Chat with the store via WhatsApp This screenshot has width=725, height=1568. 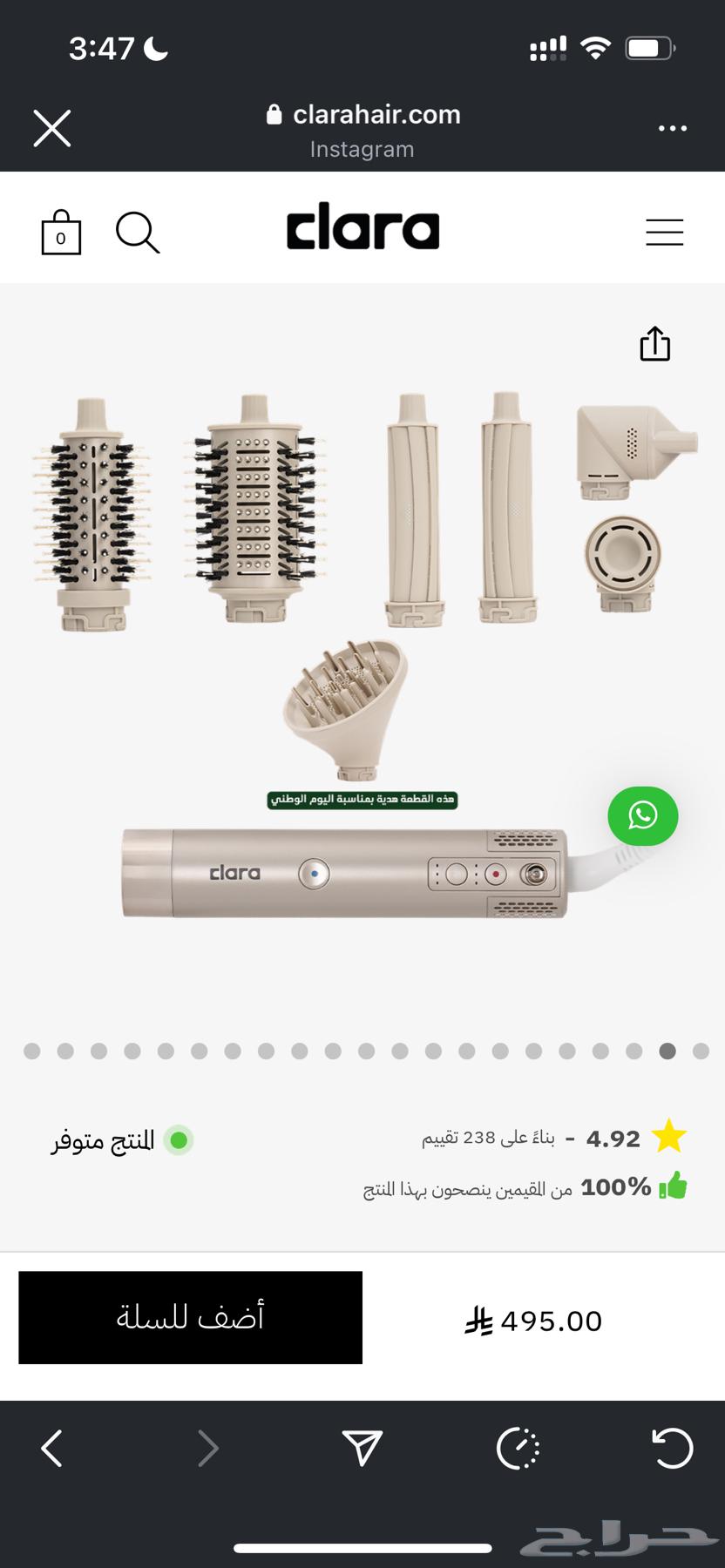pos(643,816)
